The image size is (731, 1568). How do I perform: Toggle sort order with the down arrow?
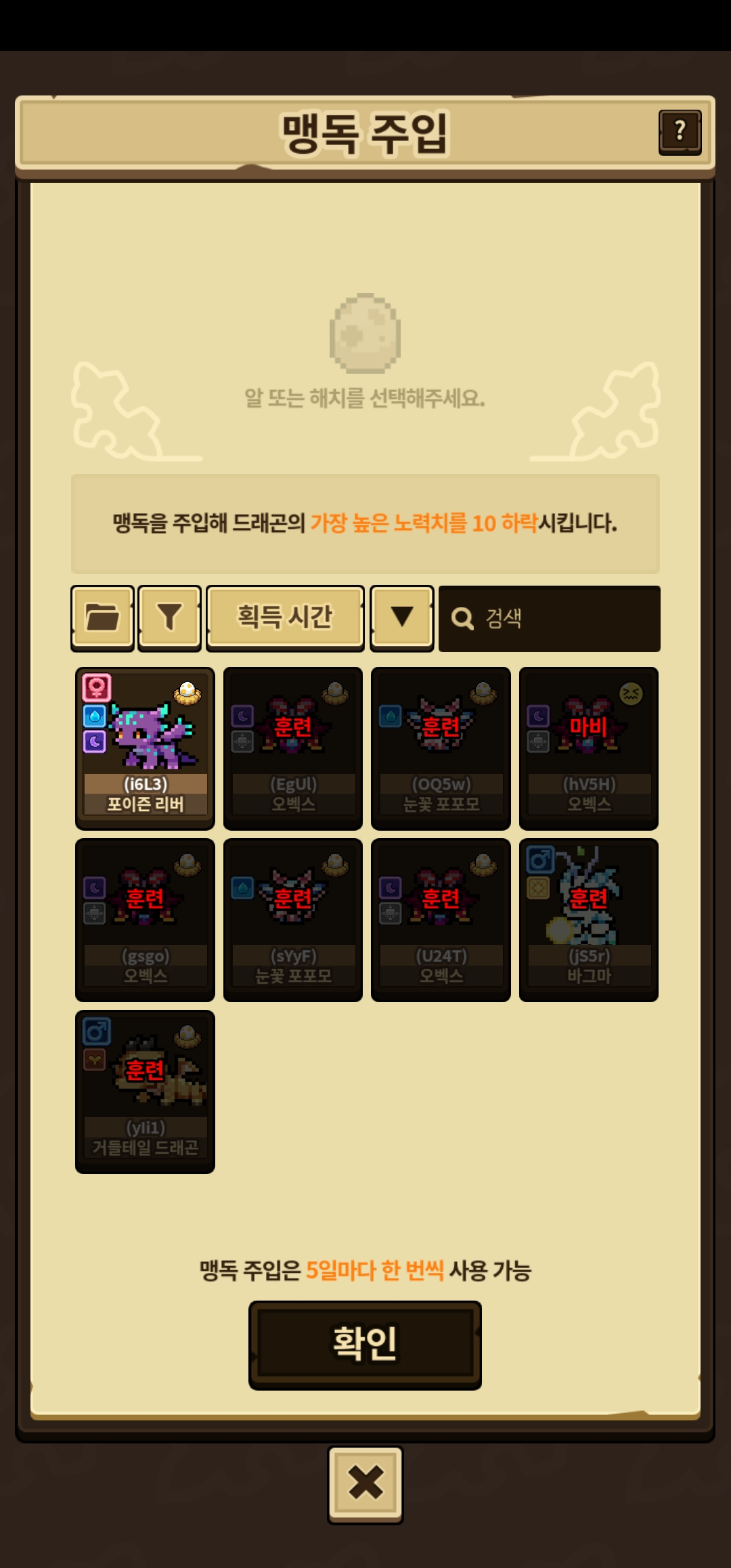click(402, 617)
